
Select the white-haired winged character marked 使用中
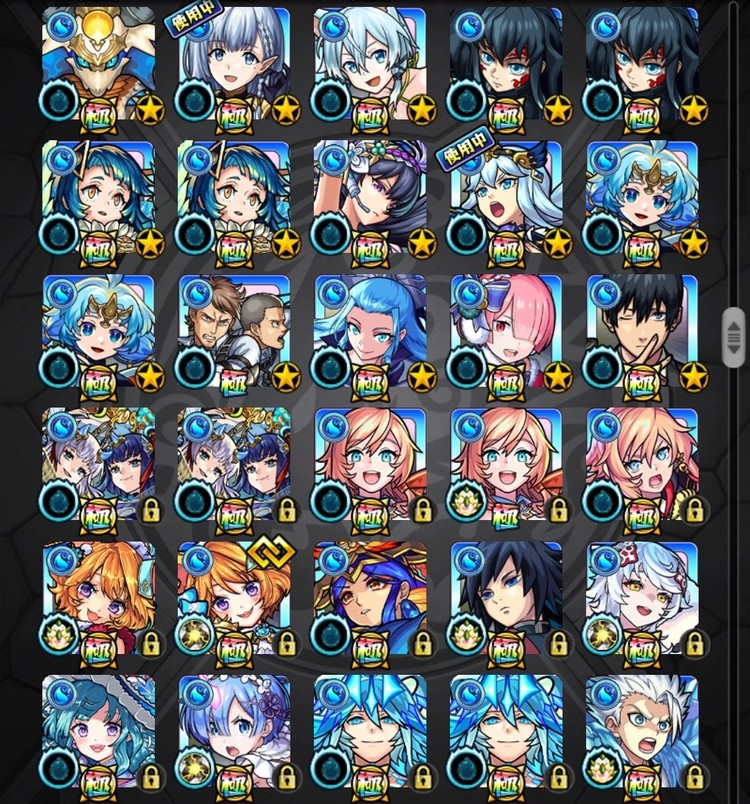click(x=505, y=196)
